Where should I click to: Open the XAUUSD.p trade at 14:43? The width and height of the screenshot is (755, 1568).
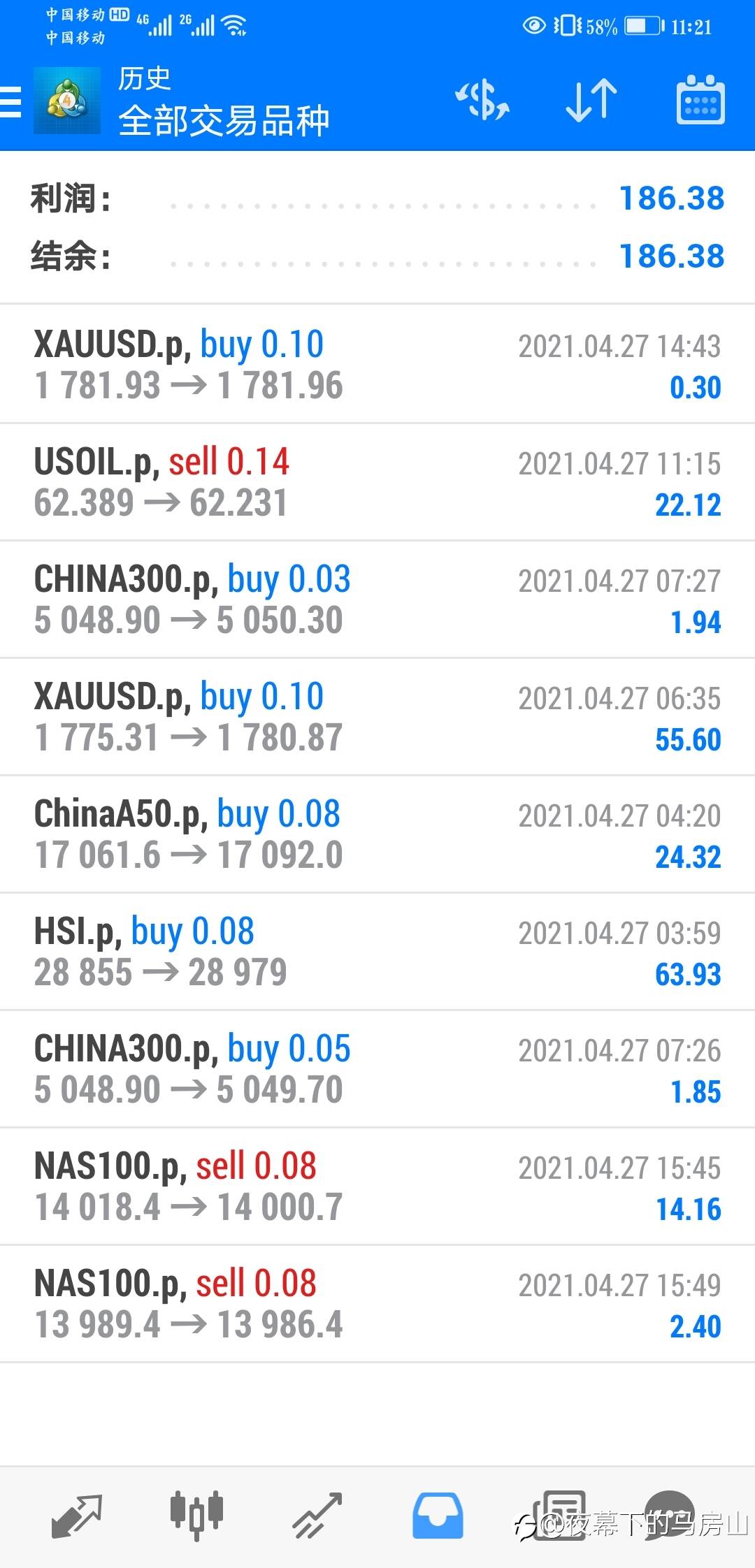377,364
